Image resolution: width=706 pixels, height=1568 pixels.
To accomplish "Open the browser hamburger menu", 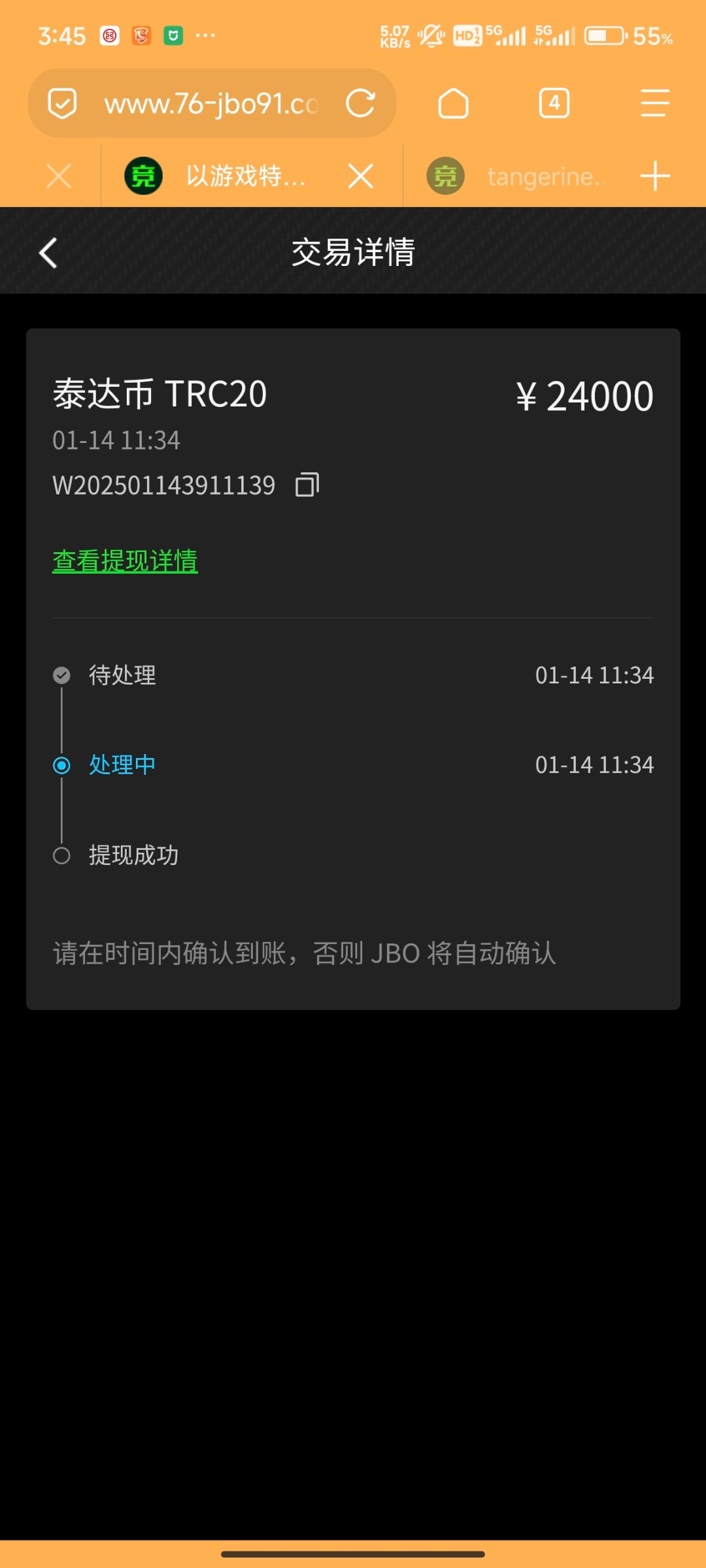I will click(x=655, y=103).
